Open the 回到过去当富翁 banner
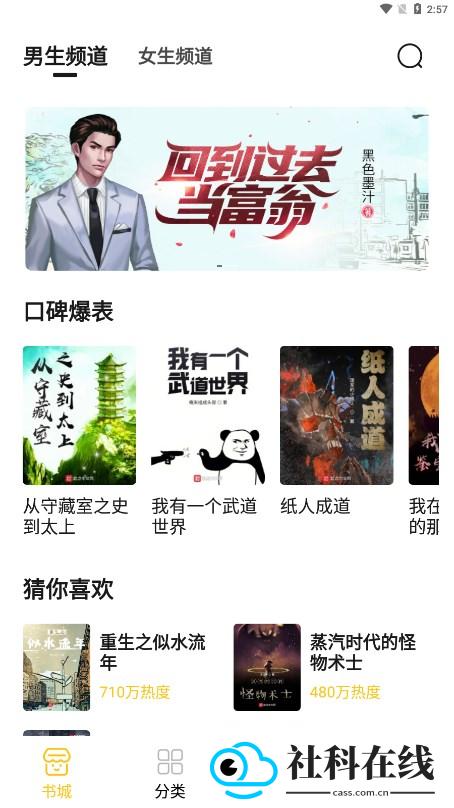This screenshot has height=808, width=454. tap(227, 189)
